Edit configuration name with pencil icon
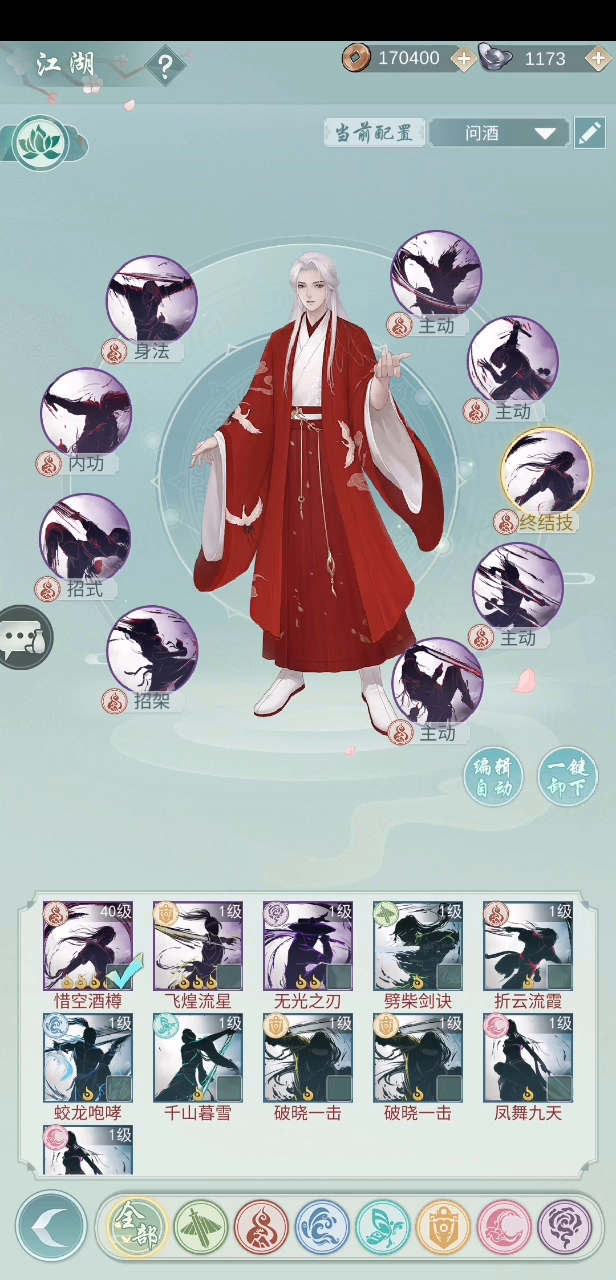Viewport: 616px width, 1280px height. click(x=589, y=132)
